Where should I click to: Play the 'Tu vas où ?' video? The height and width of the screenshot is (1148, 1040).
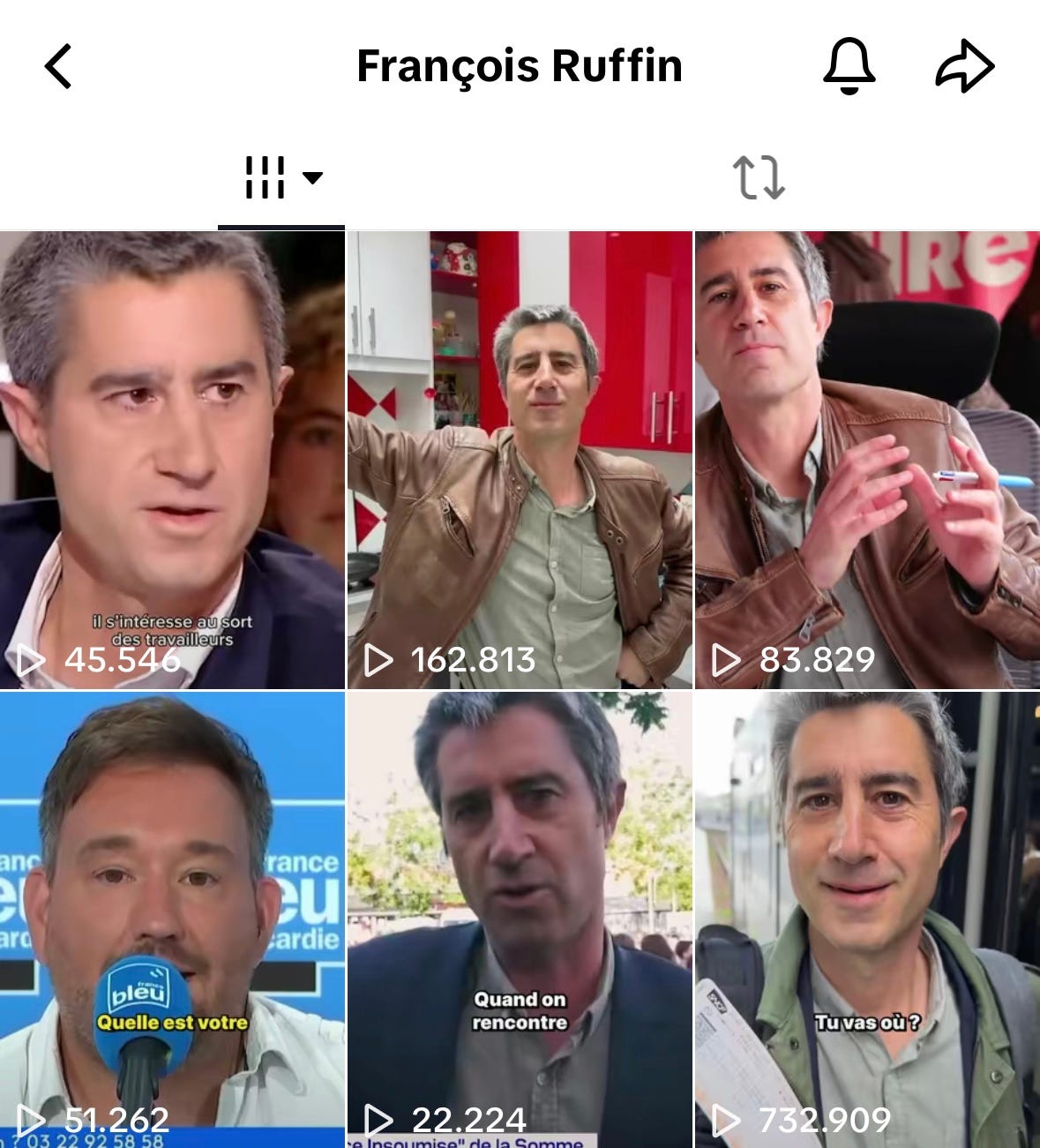[x=867, y=918]
